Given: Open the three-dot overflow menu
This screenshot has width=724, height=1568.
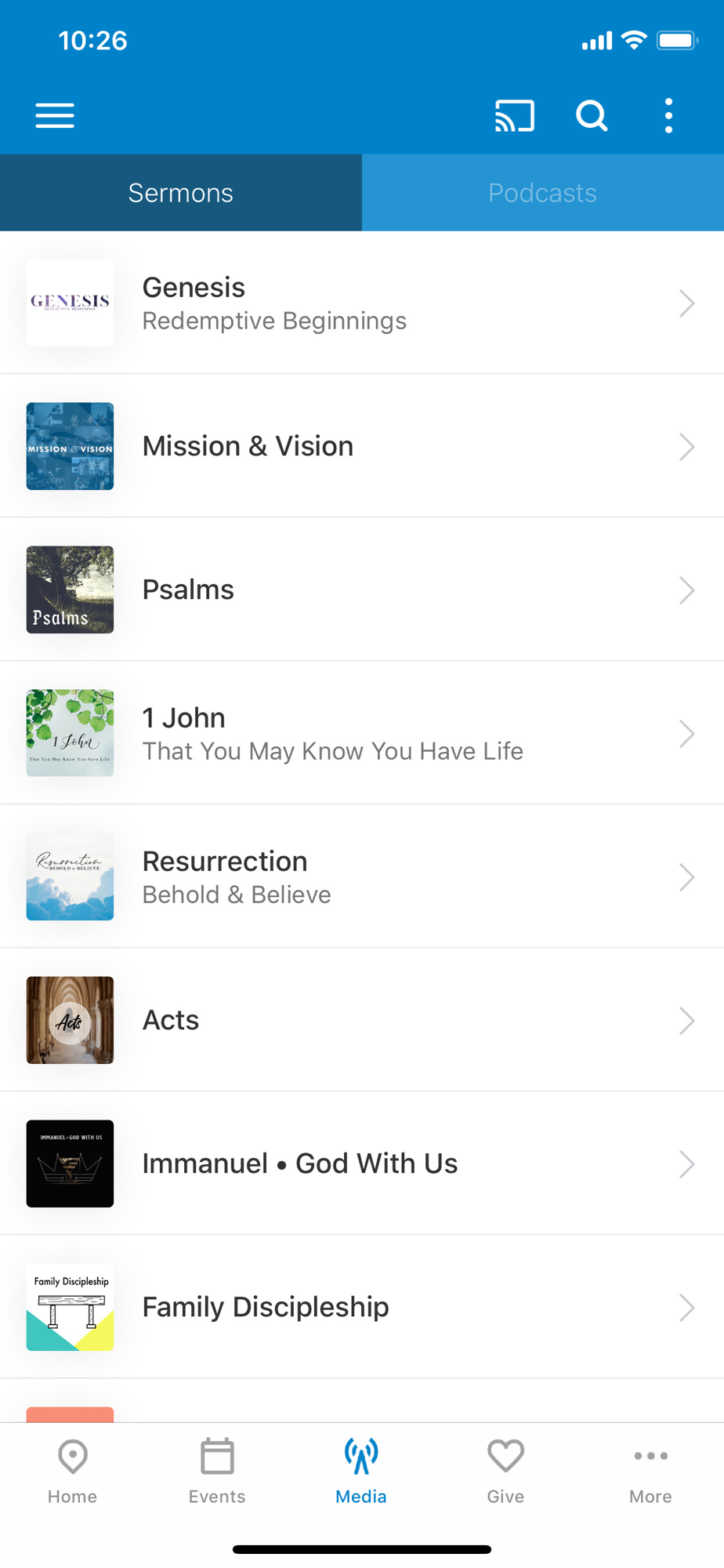Looking at the screenshot, I should (668, 116).
